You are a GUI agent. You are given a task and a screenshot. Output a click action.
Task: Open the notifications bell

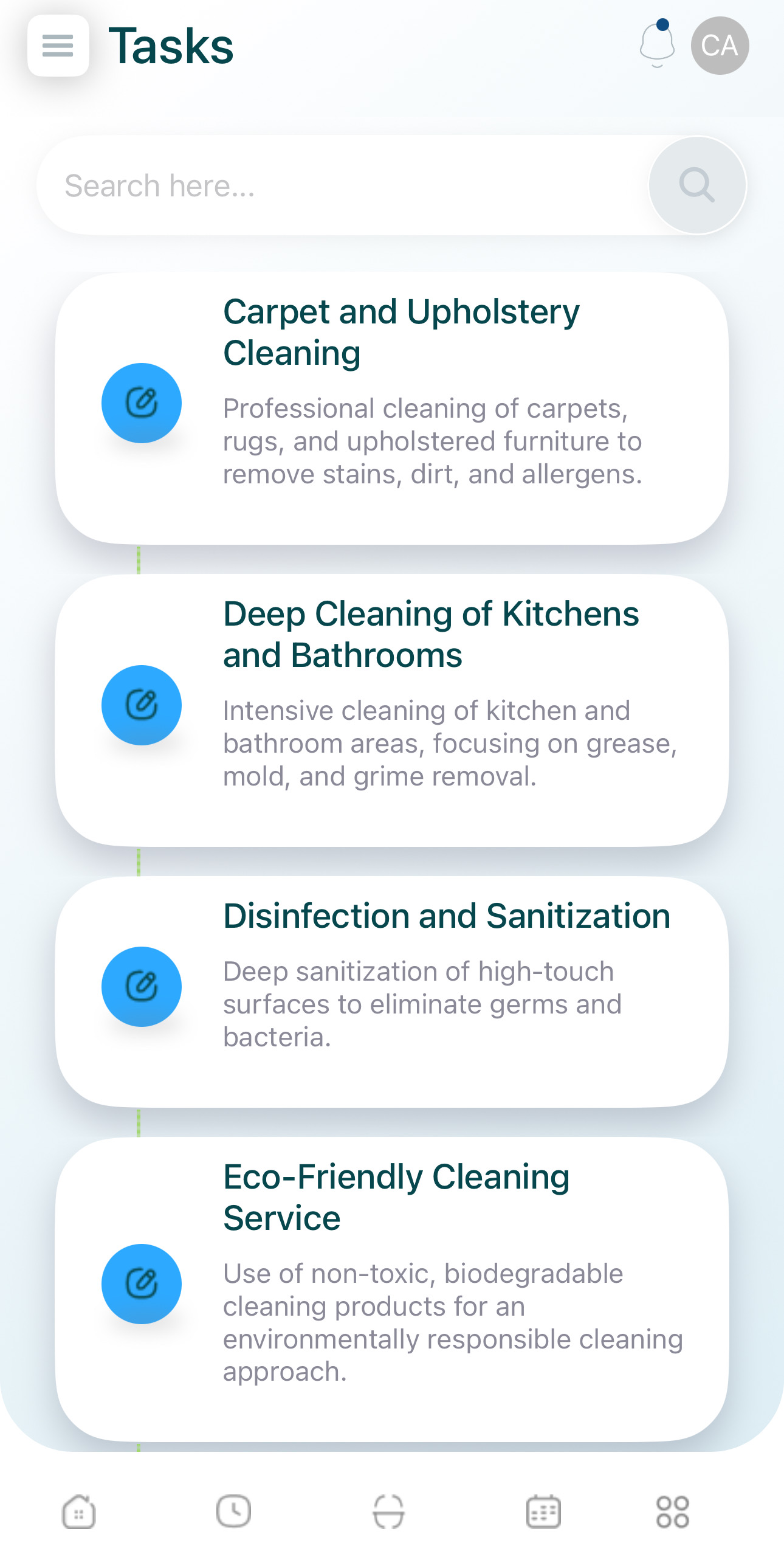(x=657, y=44)
